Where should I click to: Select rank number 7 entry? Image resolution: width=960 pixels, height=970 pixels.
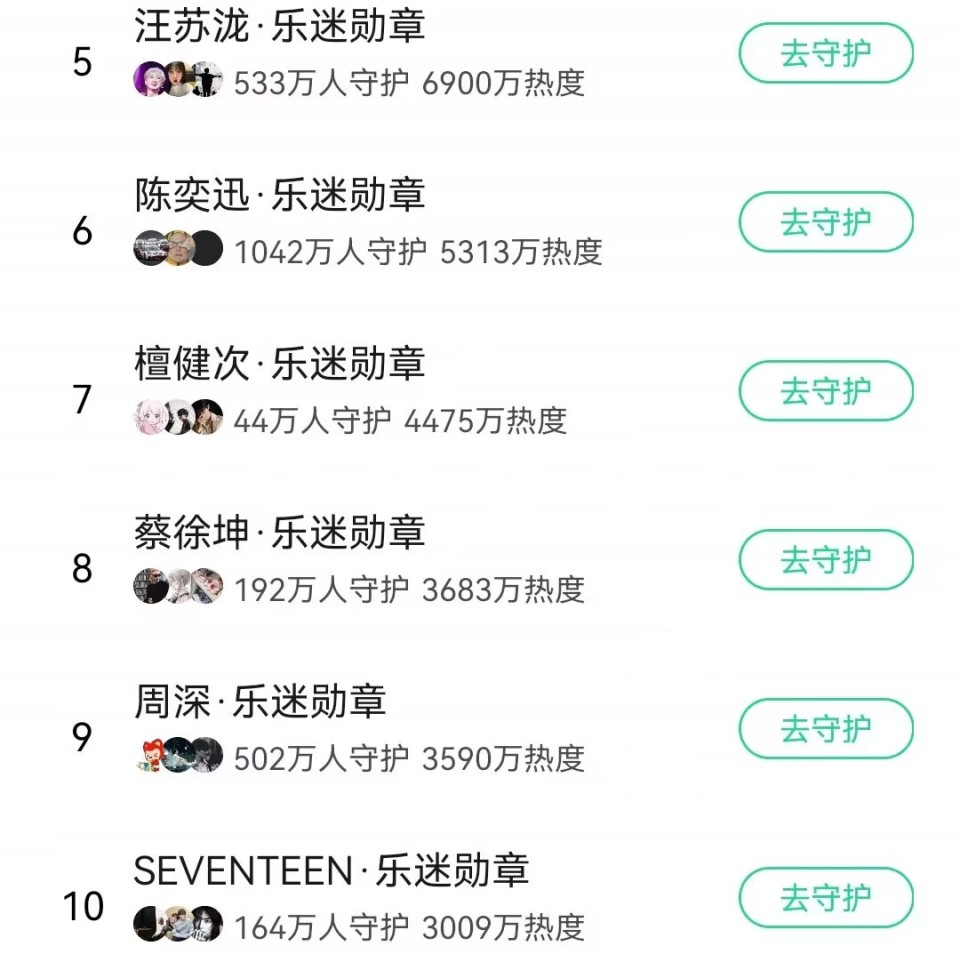coord(83,392)
